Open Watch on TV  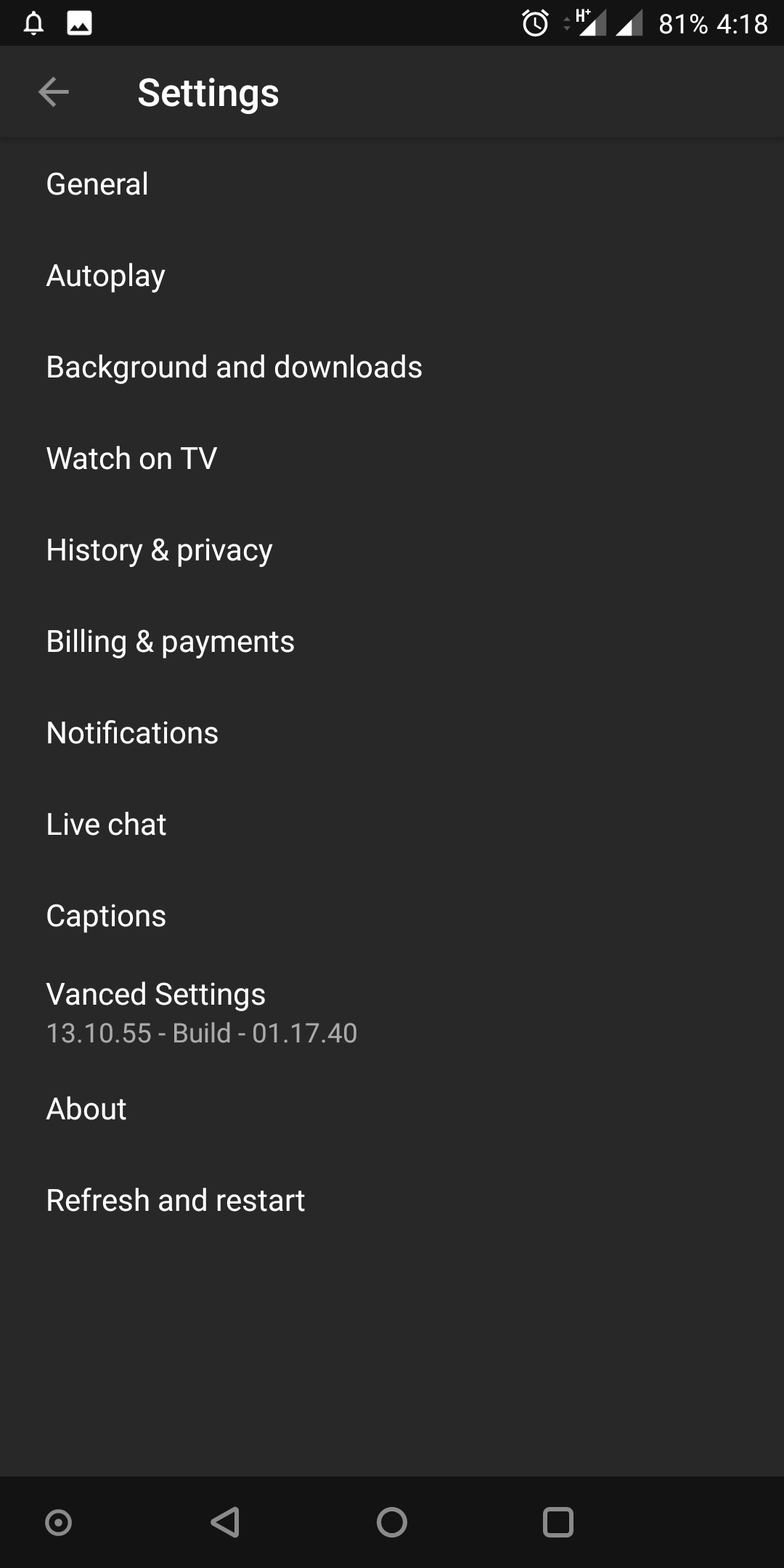pos(392,458)
